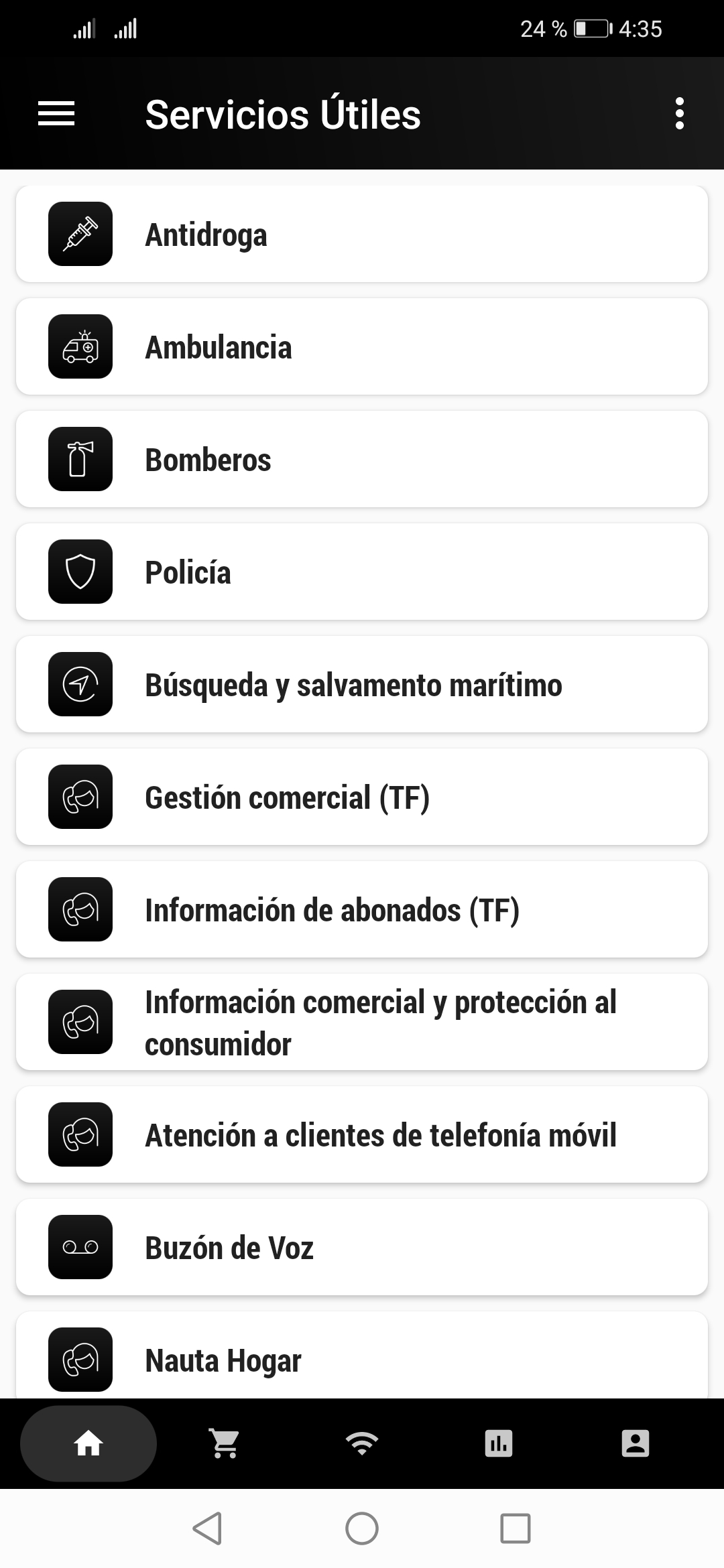Tap Información de abonados (TF)
Screen dimensions: 724x1568
(x=362, y=910)
